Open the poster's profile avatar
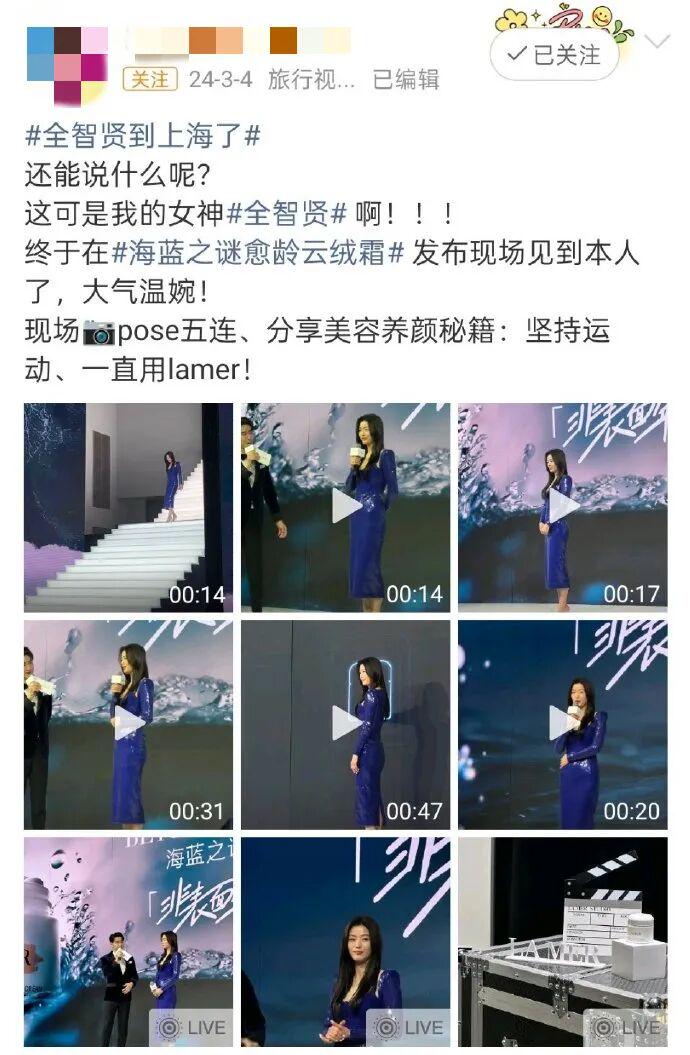Viewport: 690px width, 1055px height. 66,65
